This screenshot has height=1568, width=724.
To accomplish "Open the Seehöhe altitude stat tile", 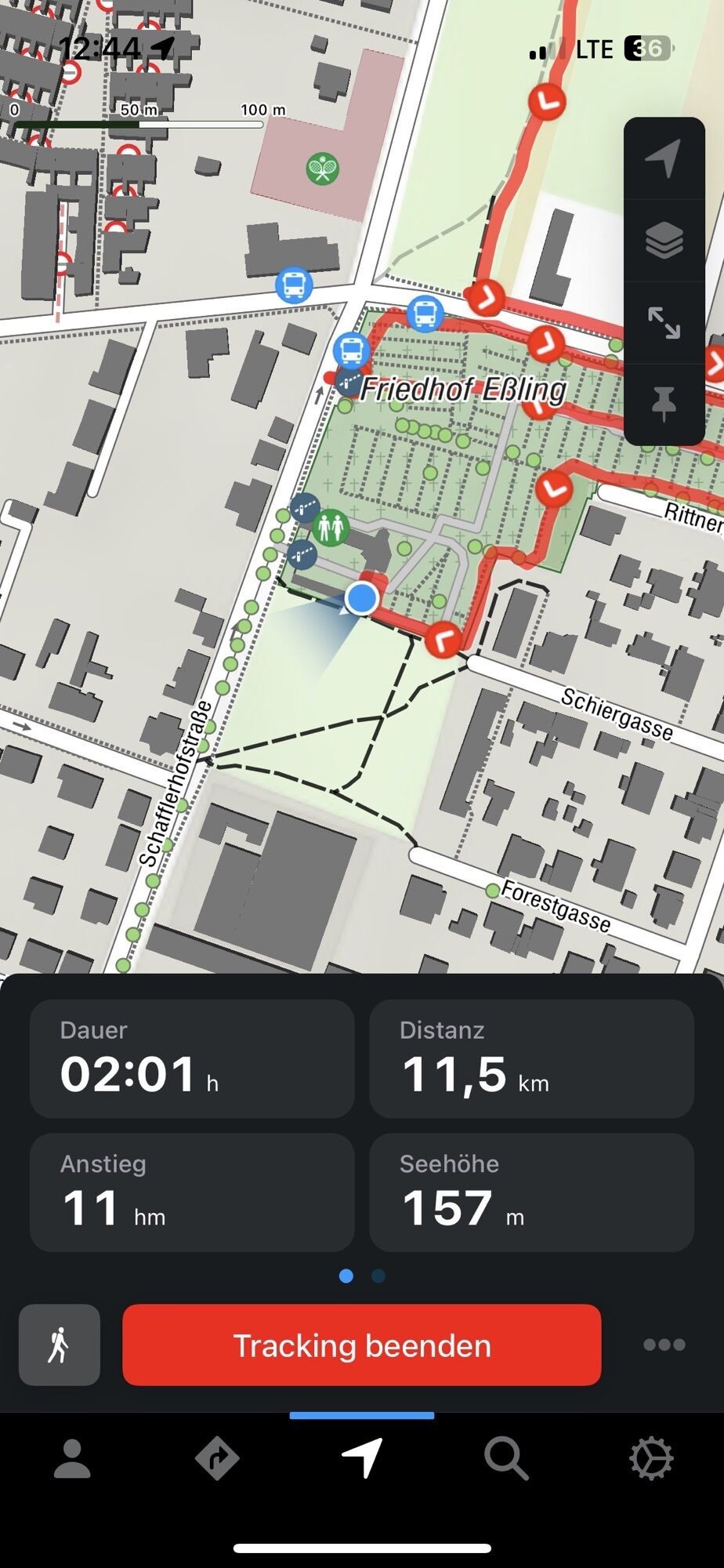I will coord(531,1192).
